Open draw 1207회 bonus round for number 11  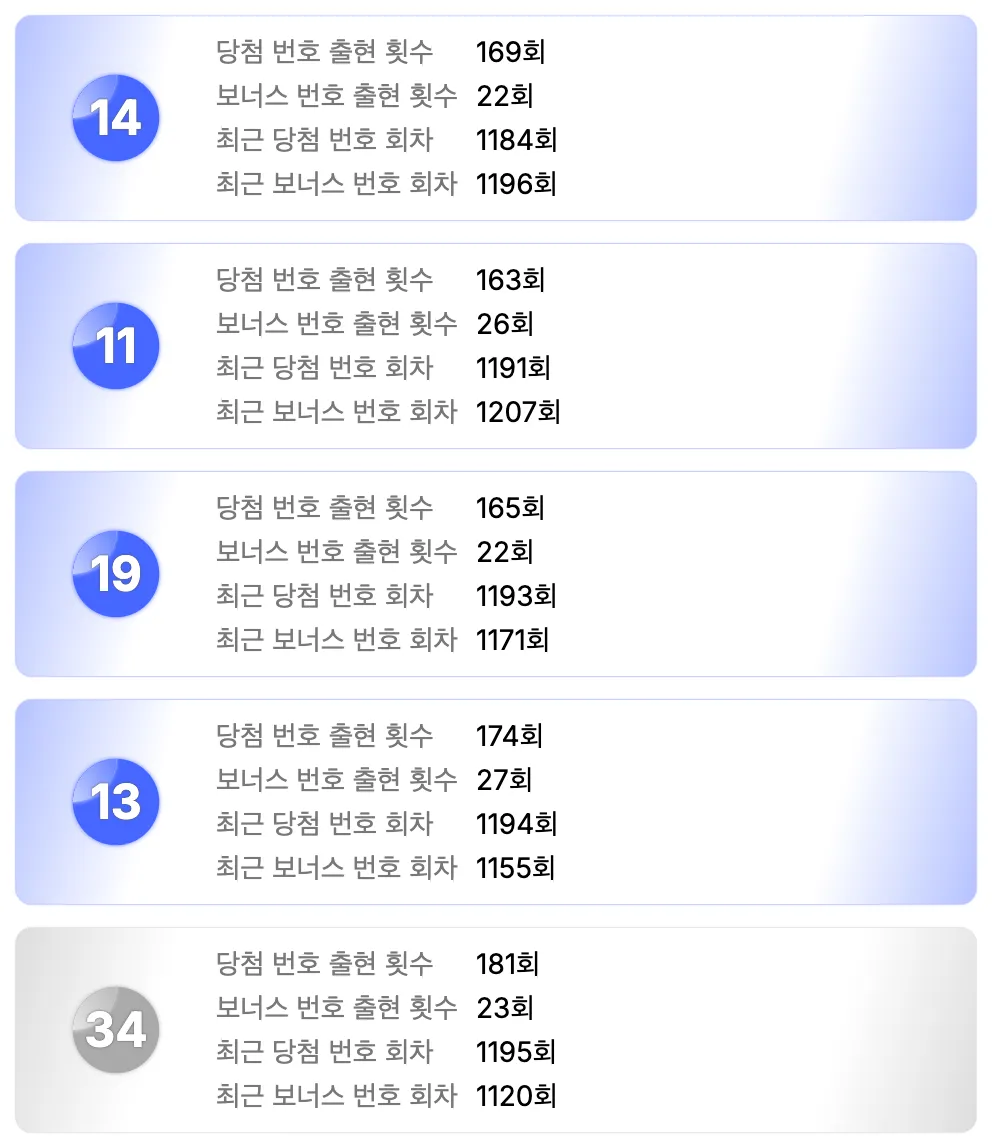pyautogui.click(x=517, y=412)
